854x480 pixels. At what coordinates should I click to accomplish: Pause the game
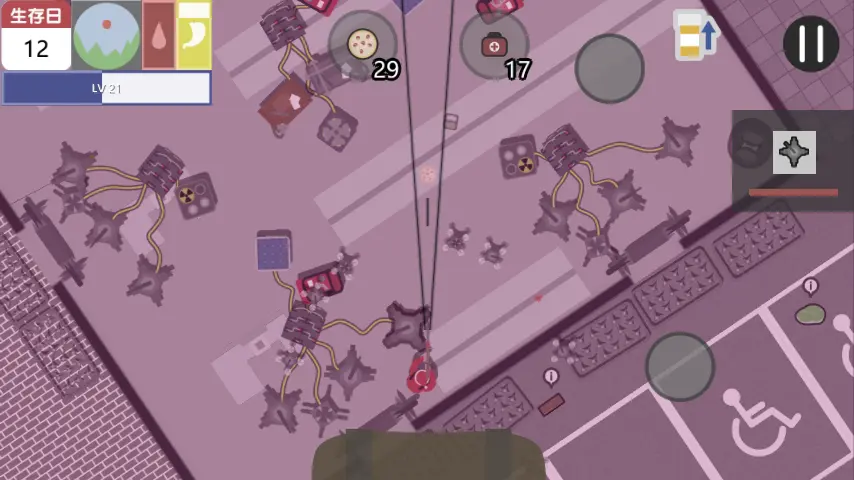pyautogui.click(x=811, y=44)
